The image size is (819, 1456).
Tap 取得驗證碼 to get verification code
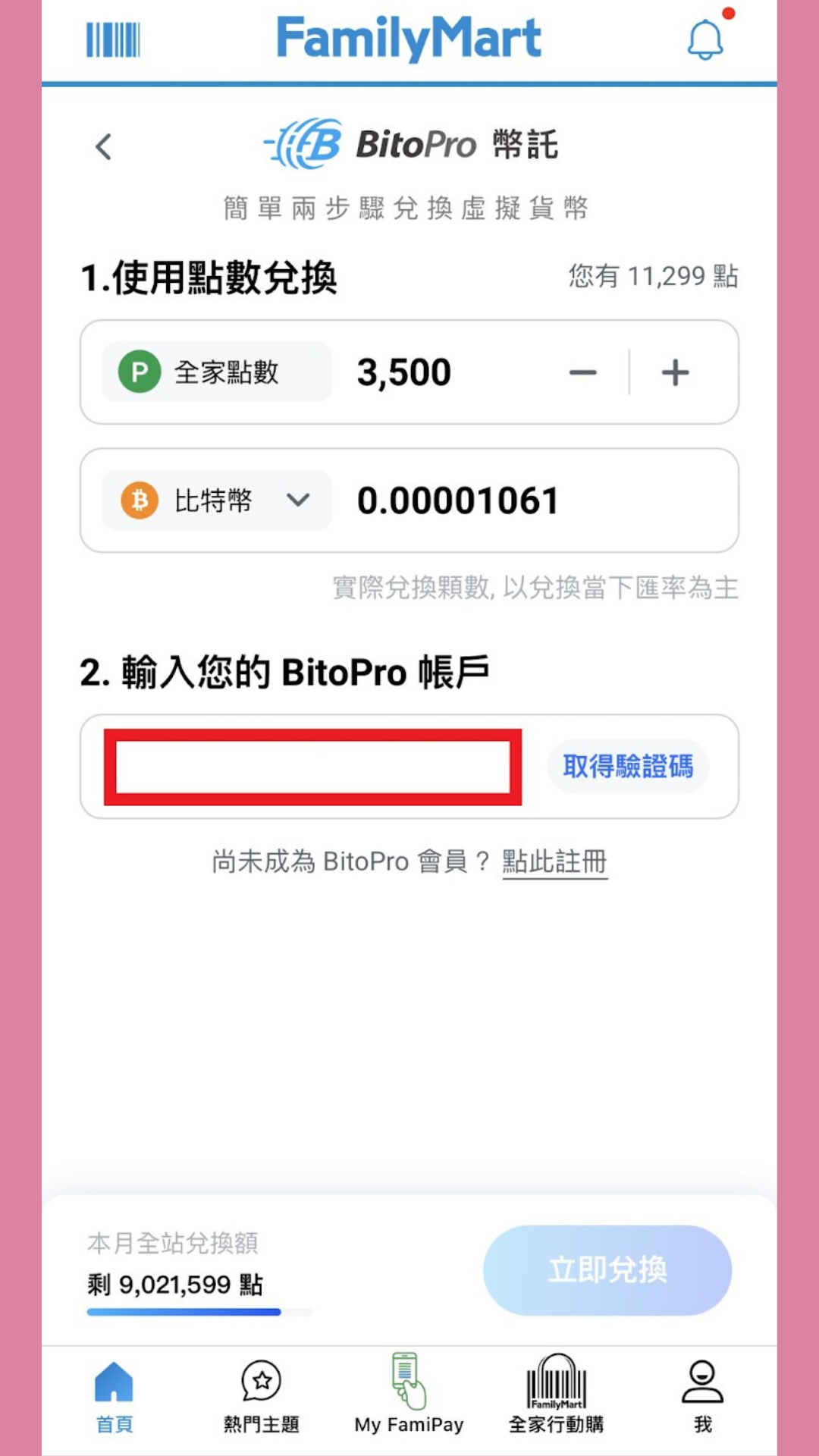[628, 767]
